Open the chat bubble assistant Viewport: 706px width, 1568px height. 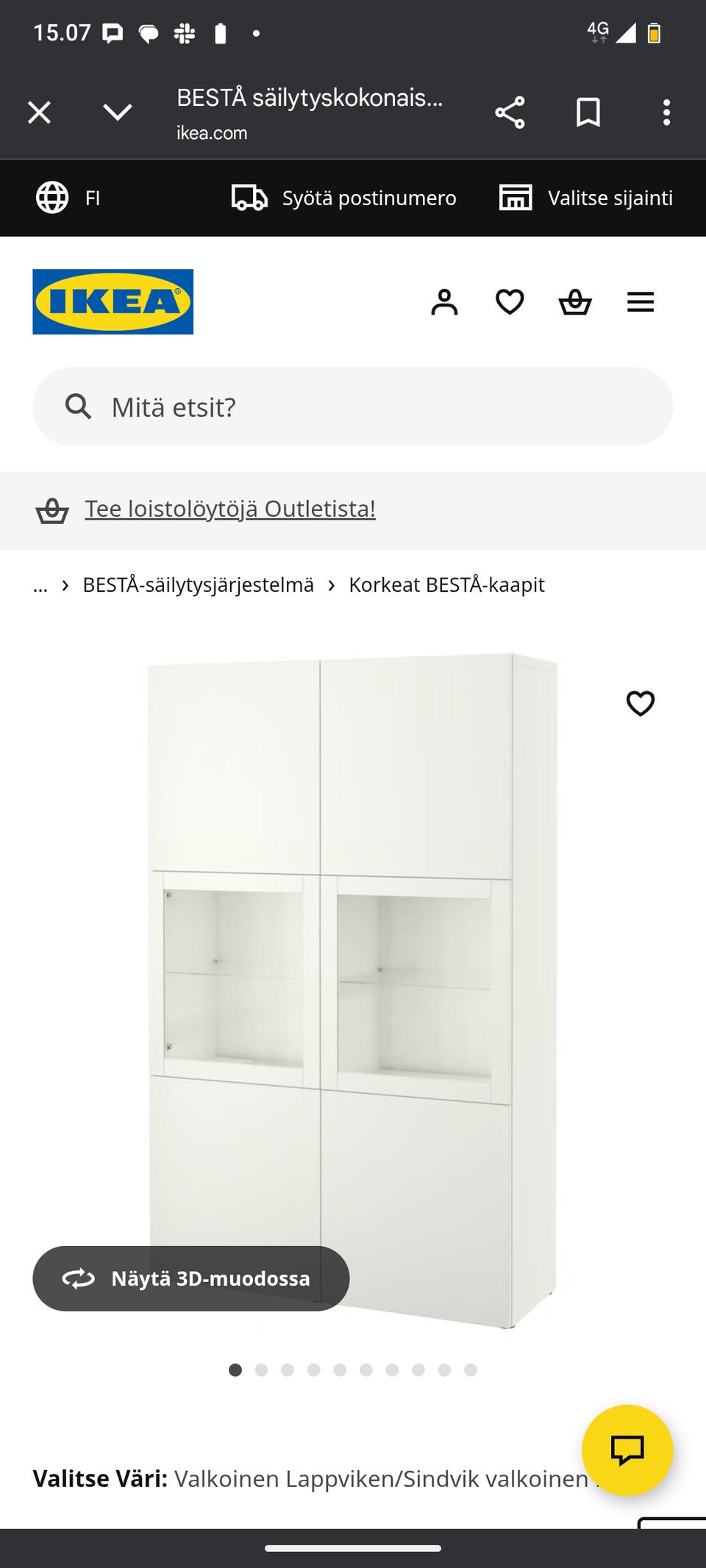[626, 1450]
